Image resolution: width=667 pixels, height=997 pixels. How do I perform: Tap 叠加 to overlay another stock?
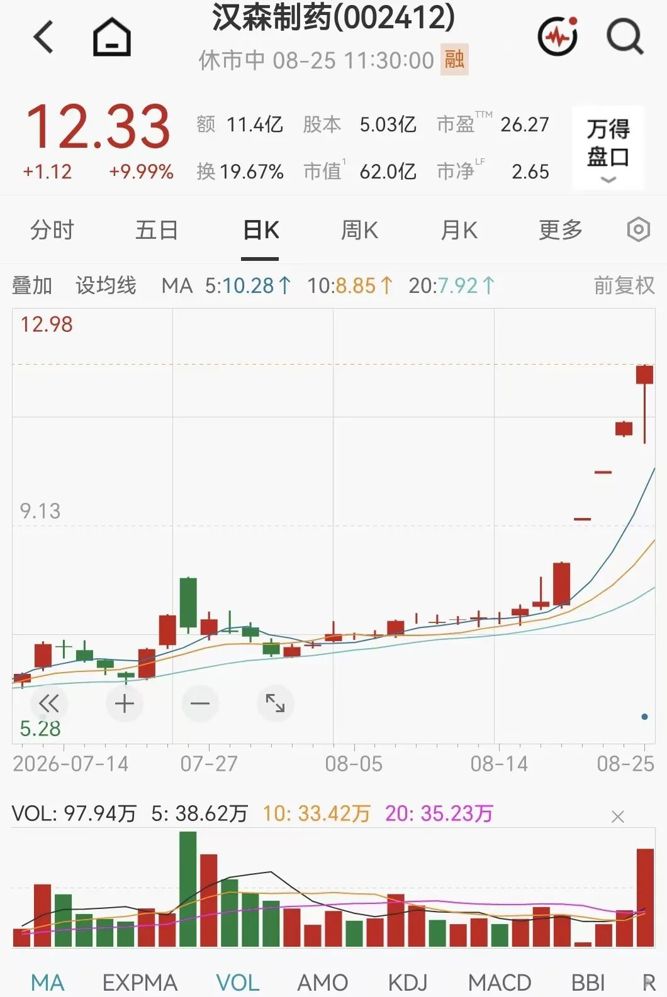point(32,285)
